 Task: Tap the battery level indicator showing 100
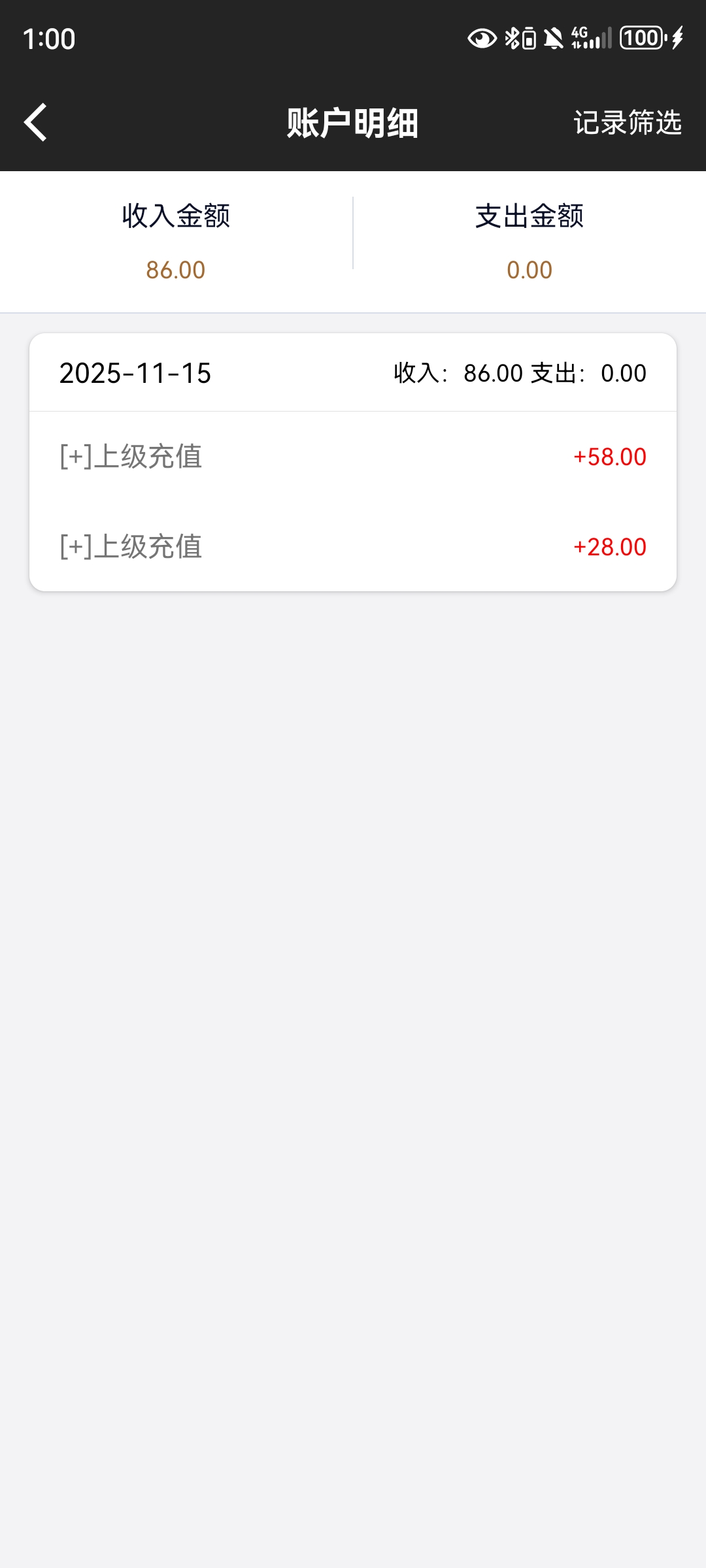[x=641, y=39]
